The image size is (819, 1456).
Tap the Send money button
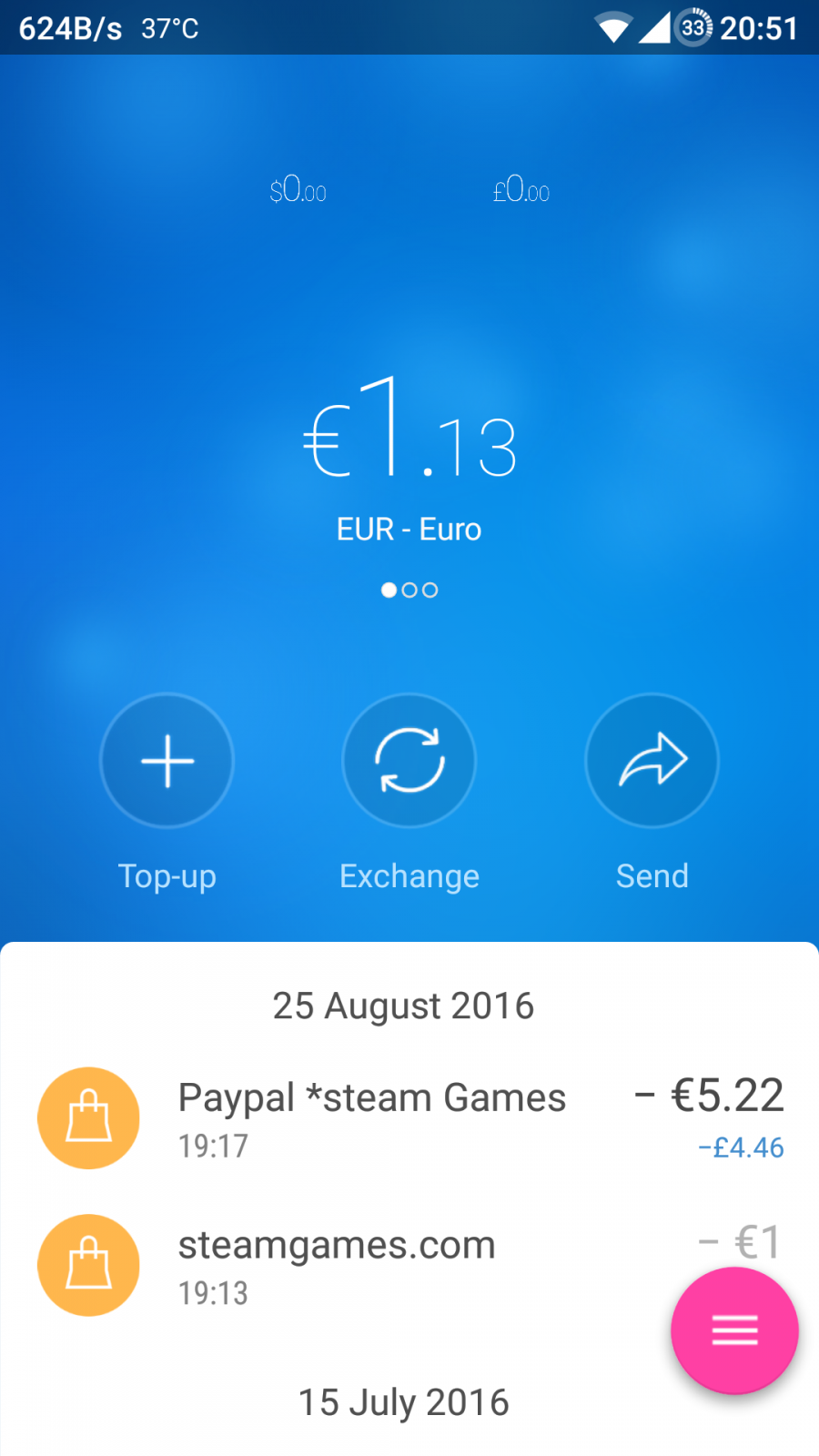pyautogui.click(x=652, y=761)
